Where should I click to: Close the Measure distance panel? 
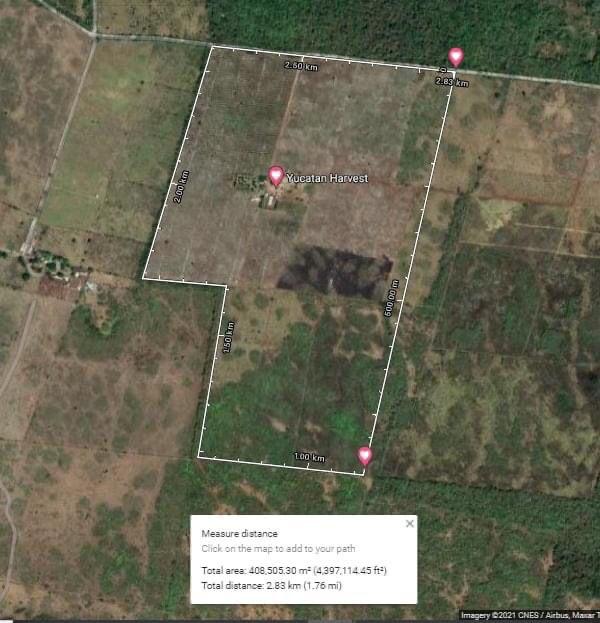(x=409, y=523)
